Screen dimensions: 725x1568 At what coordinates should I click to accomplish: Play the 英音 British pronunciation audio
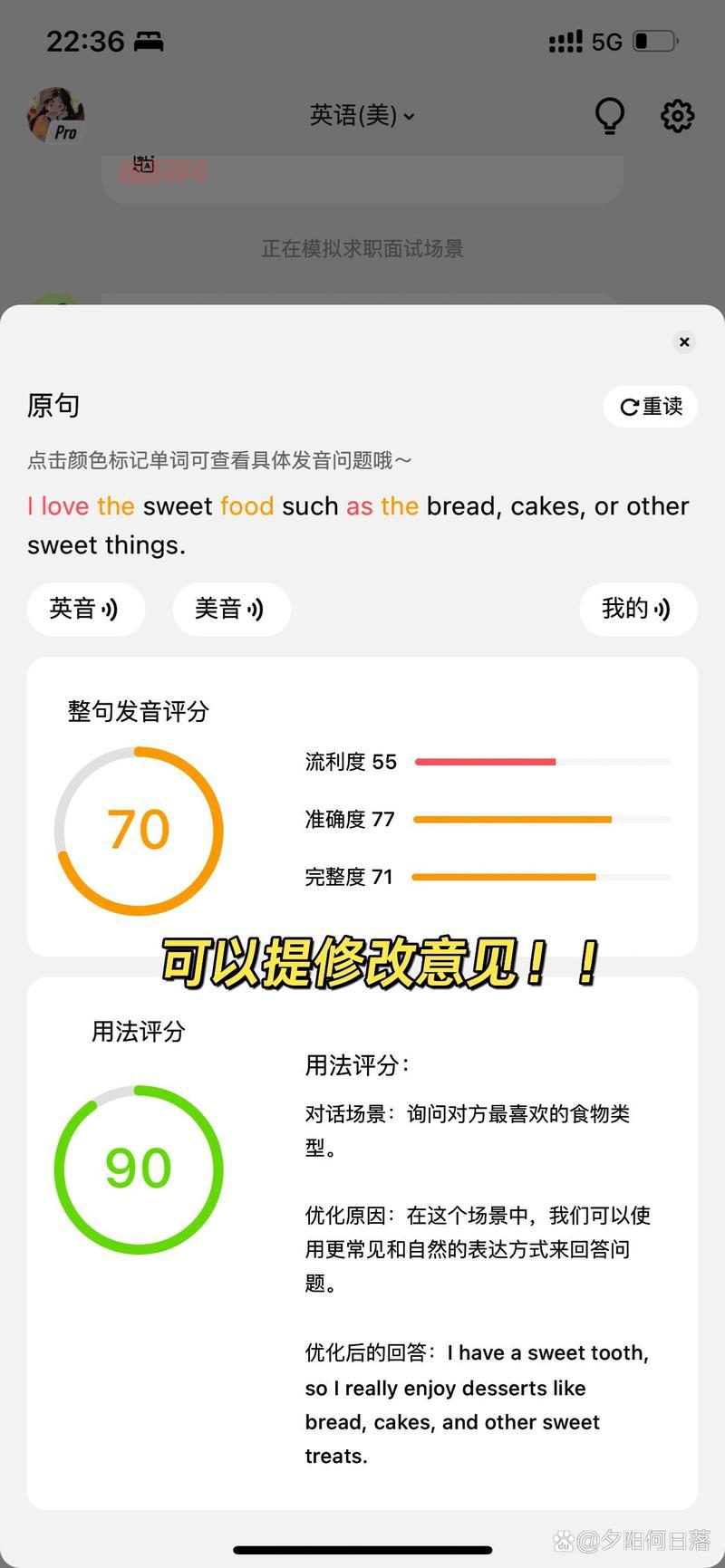[86, 610]
